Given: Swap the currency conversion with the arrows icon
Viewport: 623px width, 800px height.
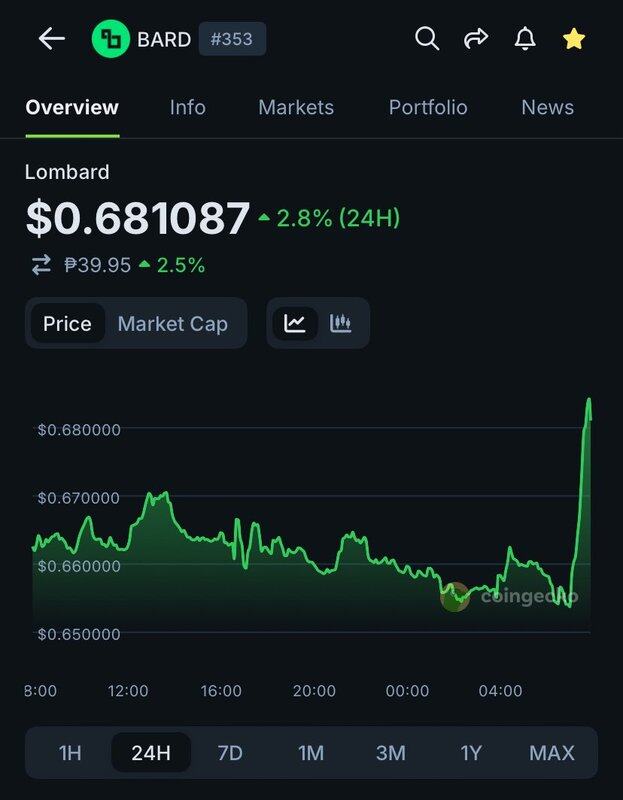Looking at the screenshot, I should pos(41,265).
